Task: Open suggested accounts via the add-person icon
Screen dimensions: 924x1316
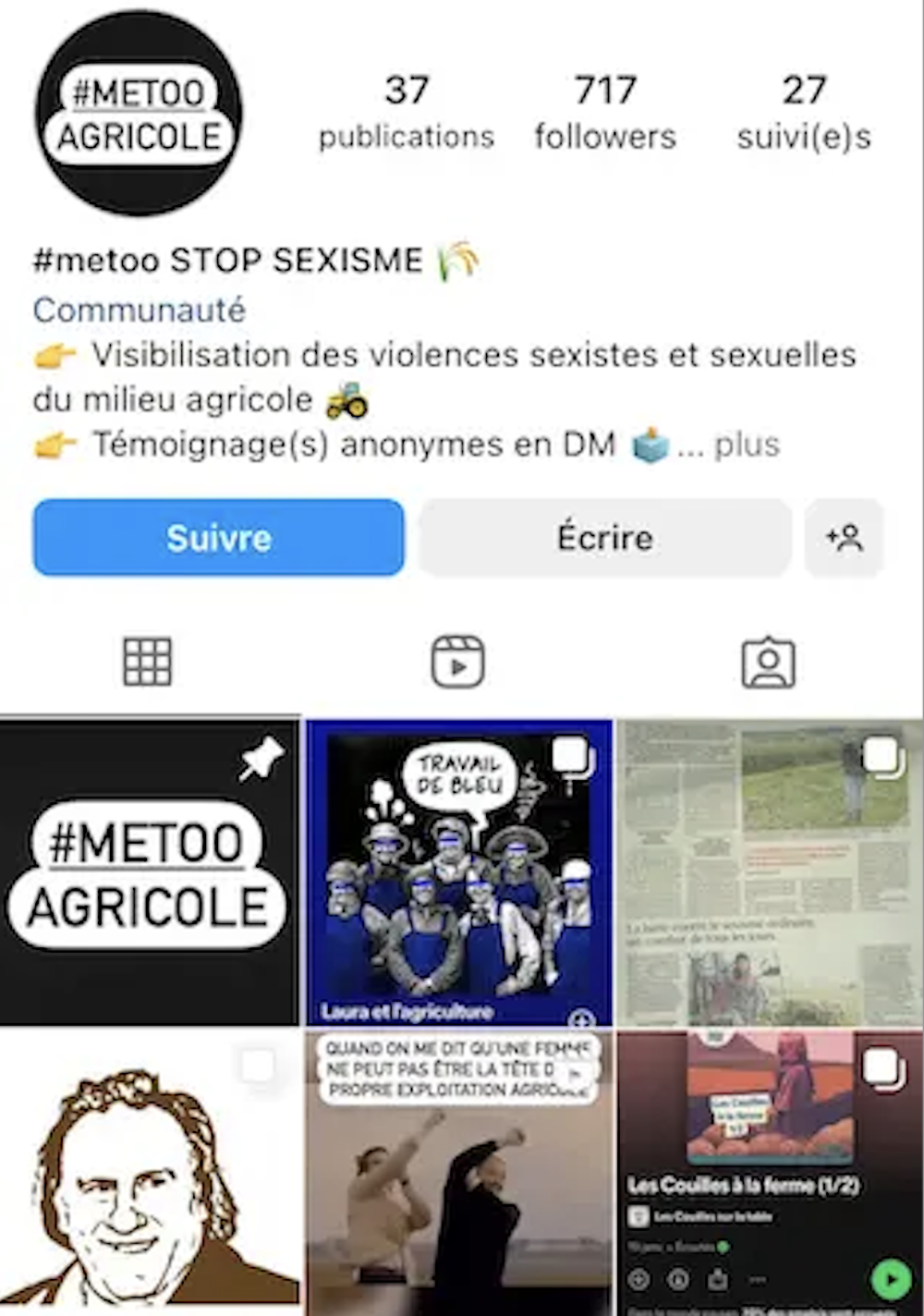Action: (844, 538)
